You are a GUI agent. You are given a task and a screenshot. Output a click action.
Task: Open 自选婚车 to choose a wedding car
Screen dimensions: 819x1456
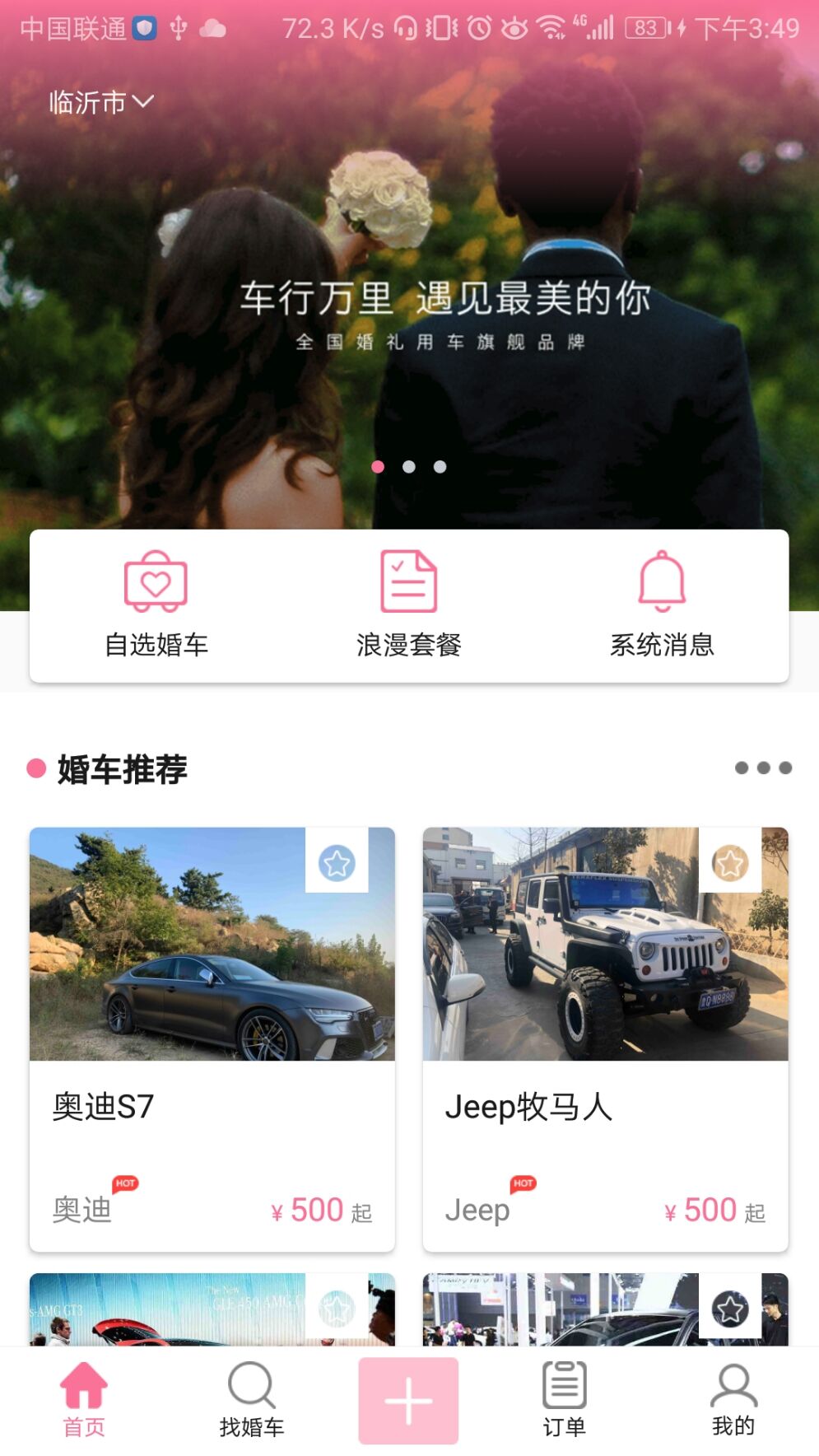point(156,605)
